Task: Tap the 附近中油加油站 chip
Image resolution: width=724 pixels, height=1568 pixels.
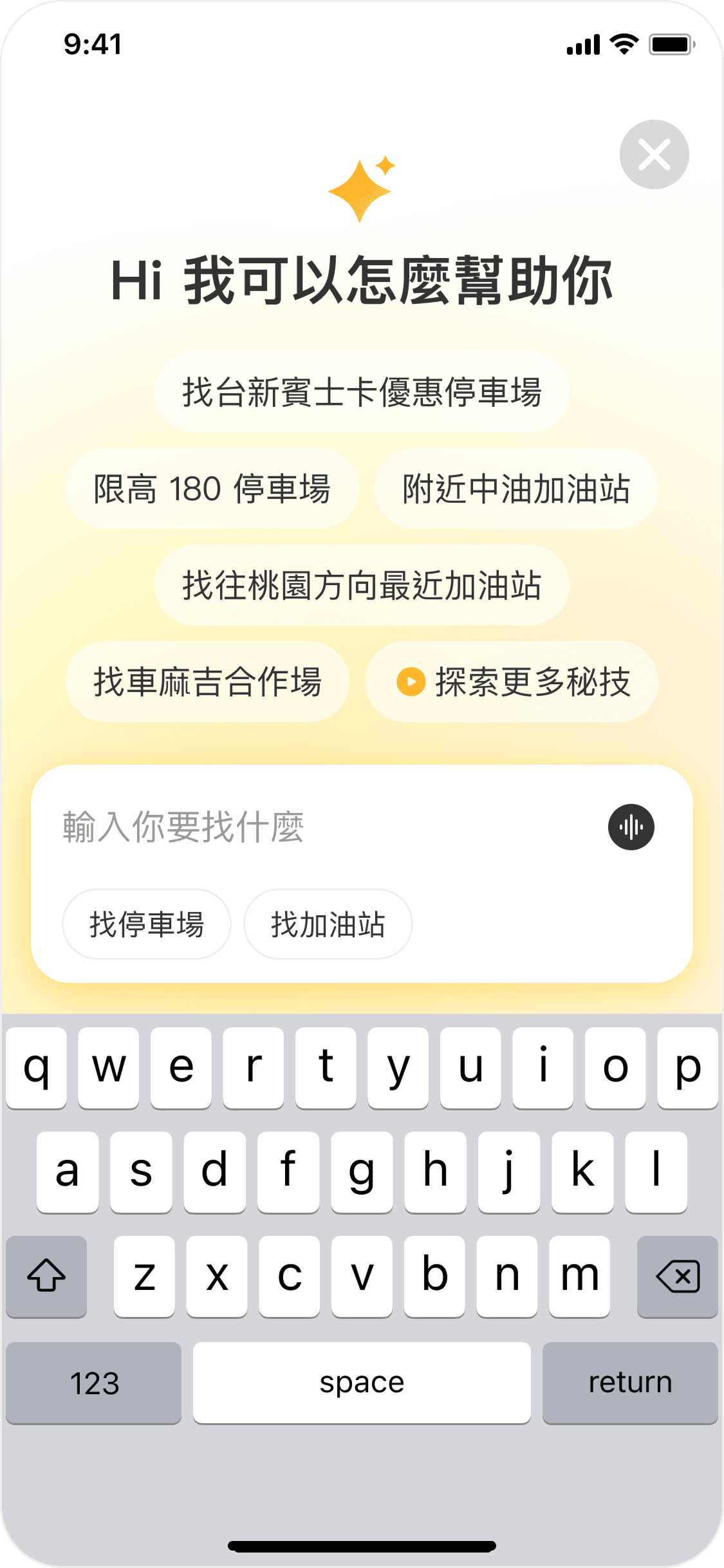Action: [x=516, y=489]
